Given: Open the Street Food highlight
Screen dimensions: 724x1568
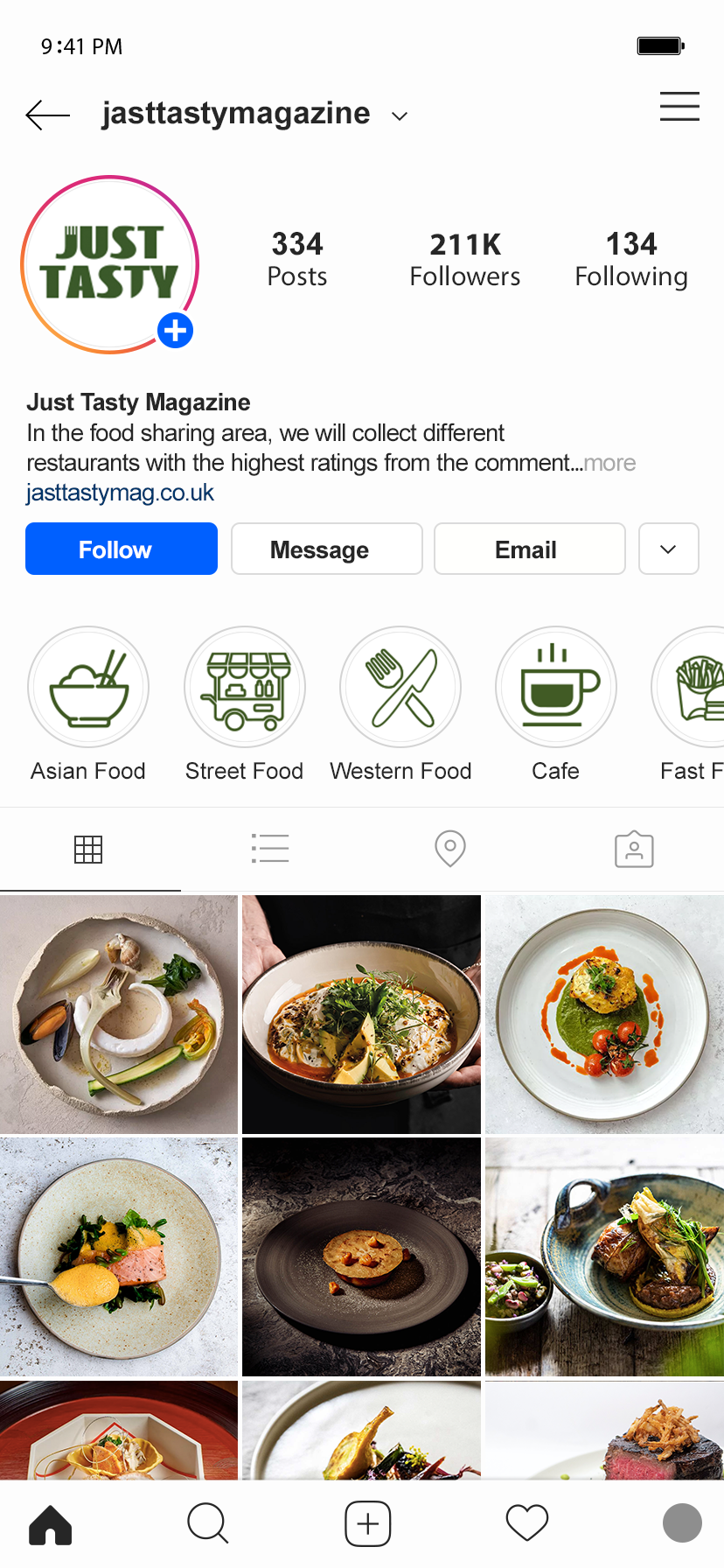Looking at the screenshot, I should pyautogui.click(x=245, y=687).
